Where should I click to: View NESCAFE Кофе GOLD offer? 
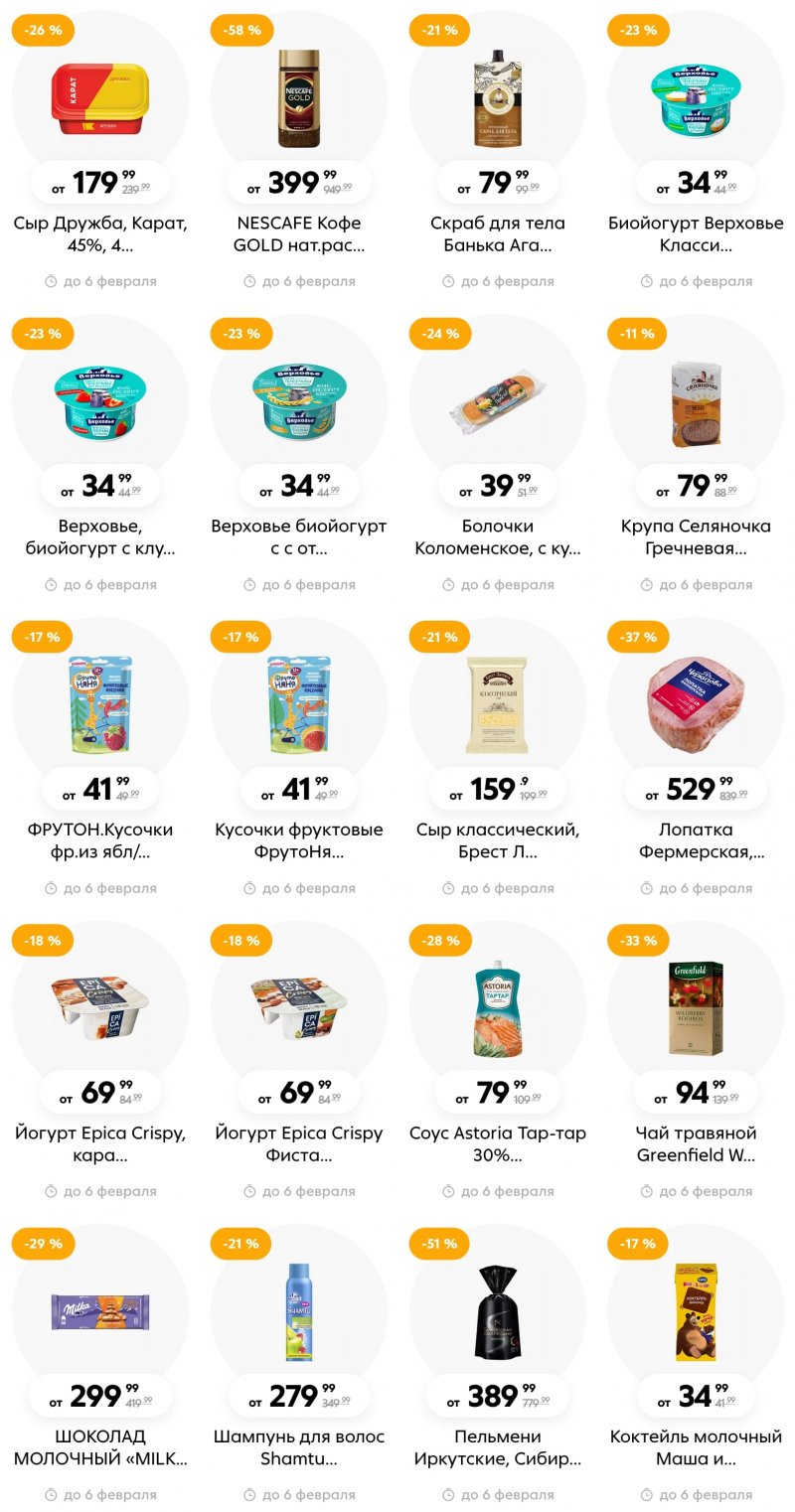[x=298, y=99]
